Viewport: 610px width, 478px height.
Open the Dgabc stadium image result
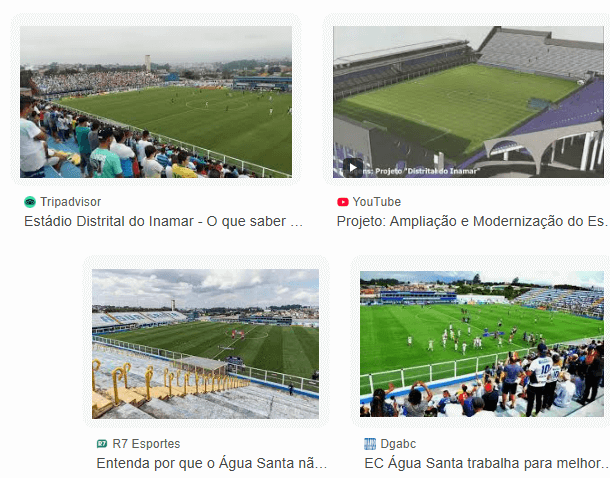(x=481, y=343)
